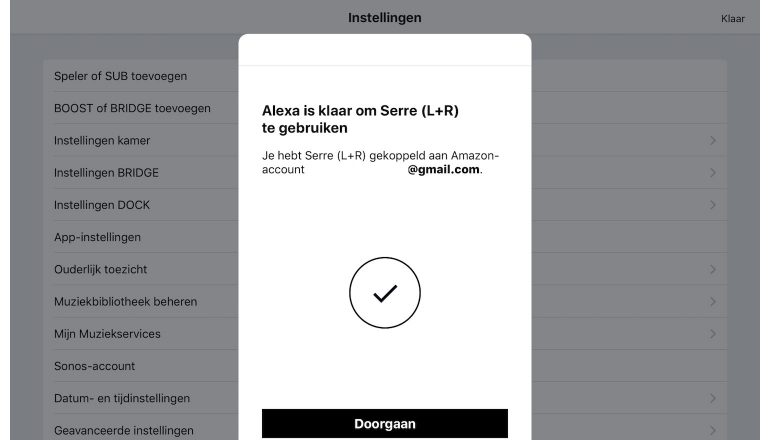Open Instellingen kamer
This screenshot has width=770, height=440.
tap(102, 140)
